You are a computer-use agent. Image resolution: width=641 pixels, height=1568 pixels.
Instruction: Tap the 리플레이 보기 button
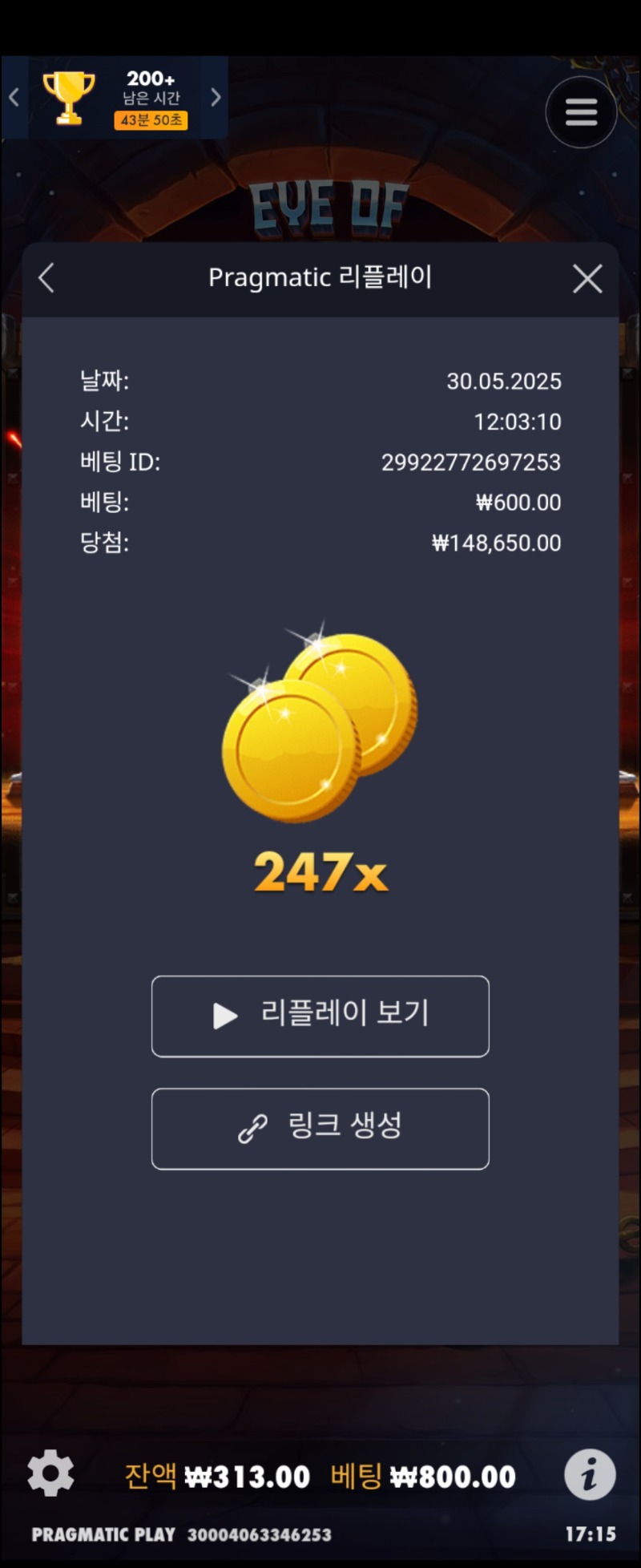[320, 1016]
